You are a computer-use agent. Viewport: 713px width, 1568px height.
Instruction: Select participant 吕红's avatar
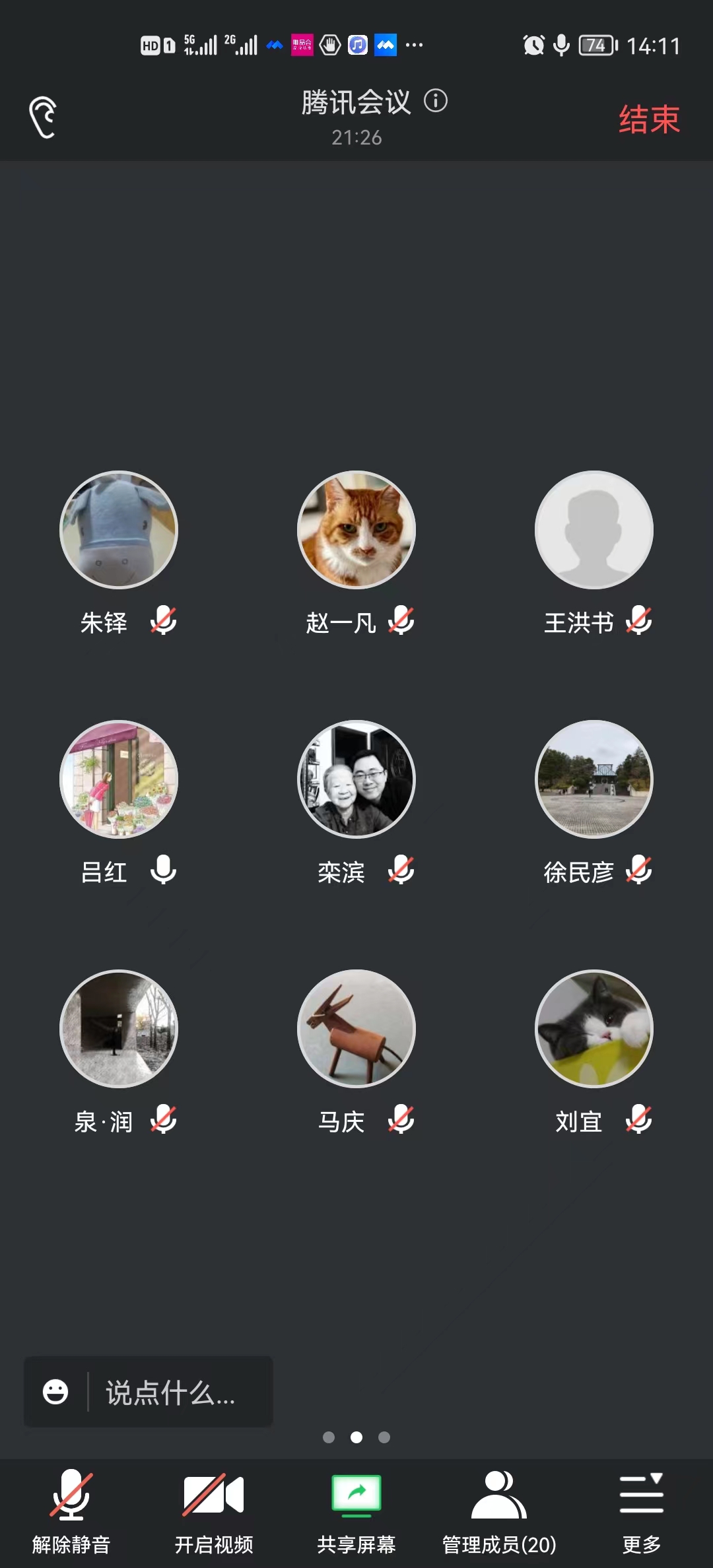tap(119, 779)
